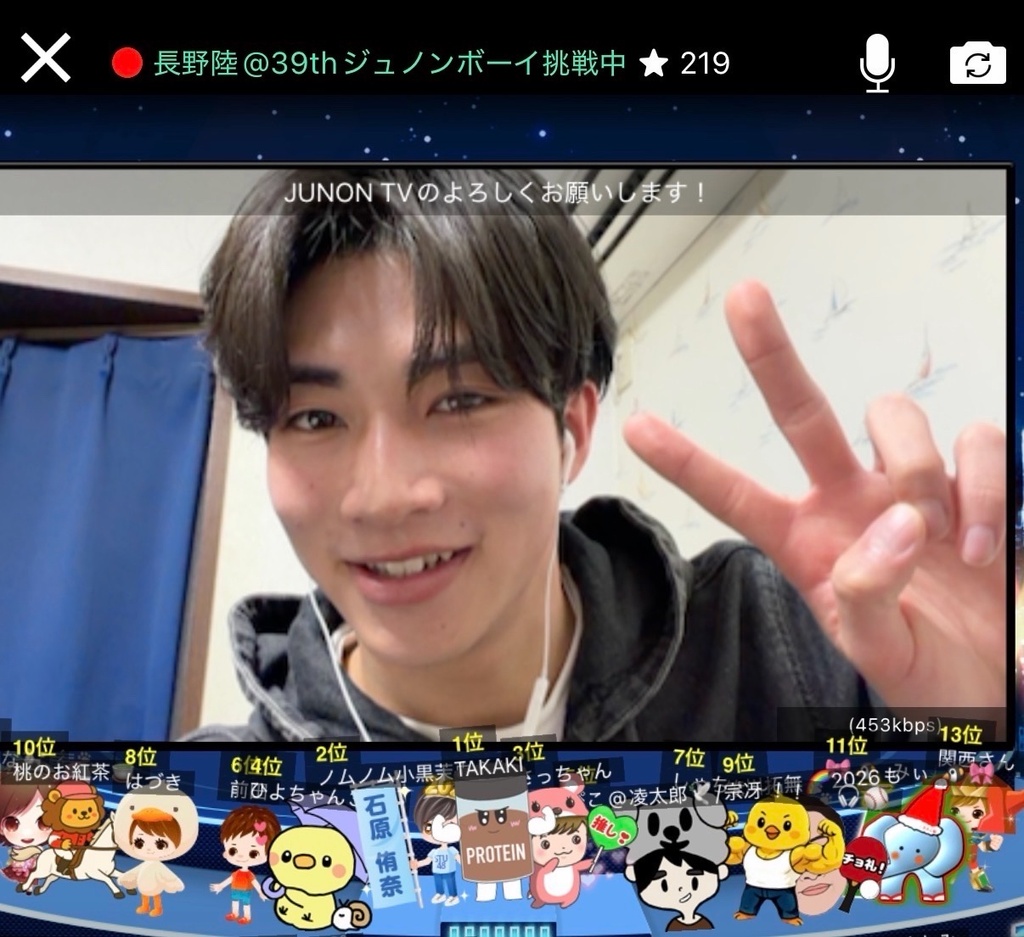Image resolution: width=1024 pixels, height=937 pixels.
Task: Mute the microphone
Action: coord(877,62)
